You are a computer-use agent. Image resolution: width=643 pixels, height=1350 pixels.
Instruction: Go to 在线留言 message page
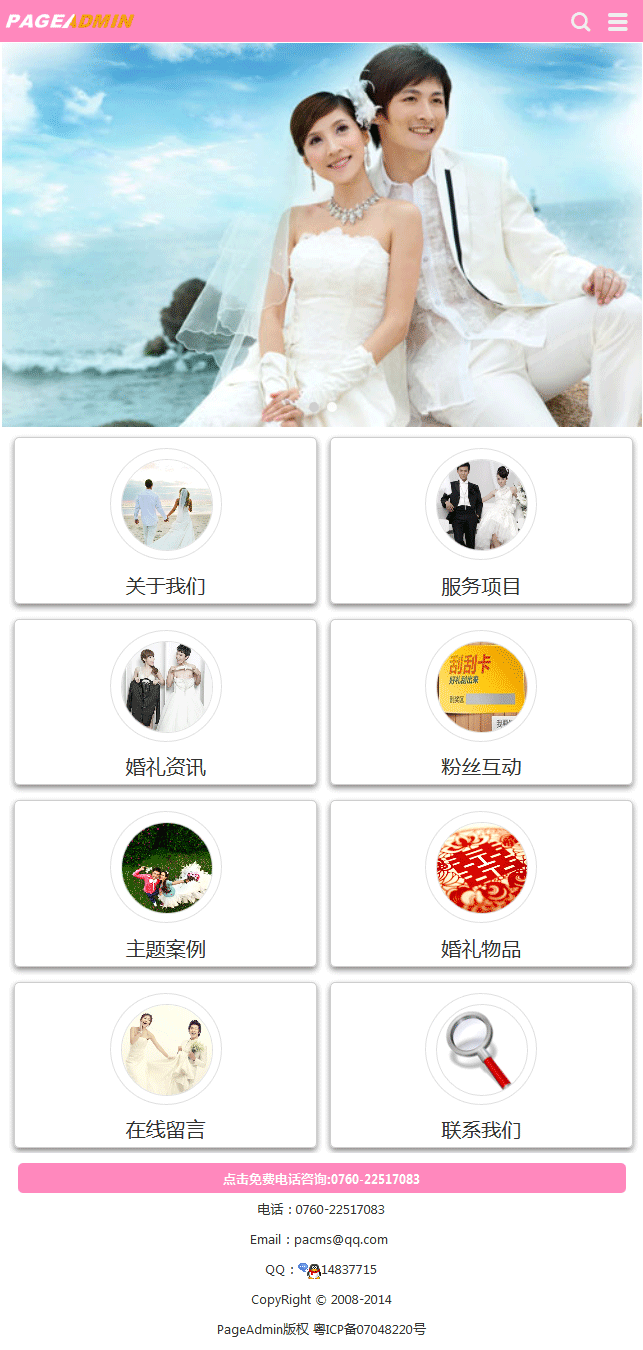[x=165, y=1065]
